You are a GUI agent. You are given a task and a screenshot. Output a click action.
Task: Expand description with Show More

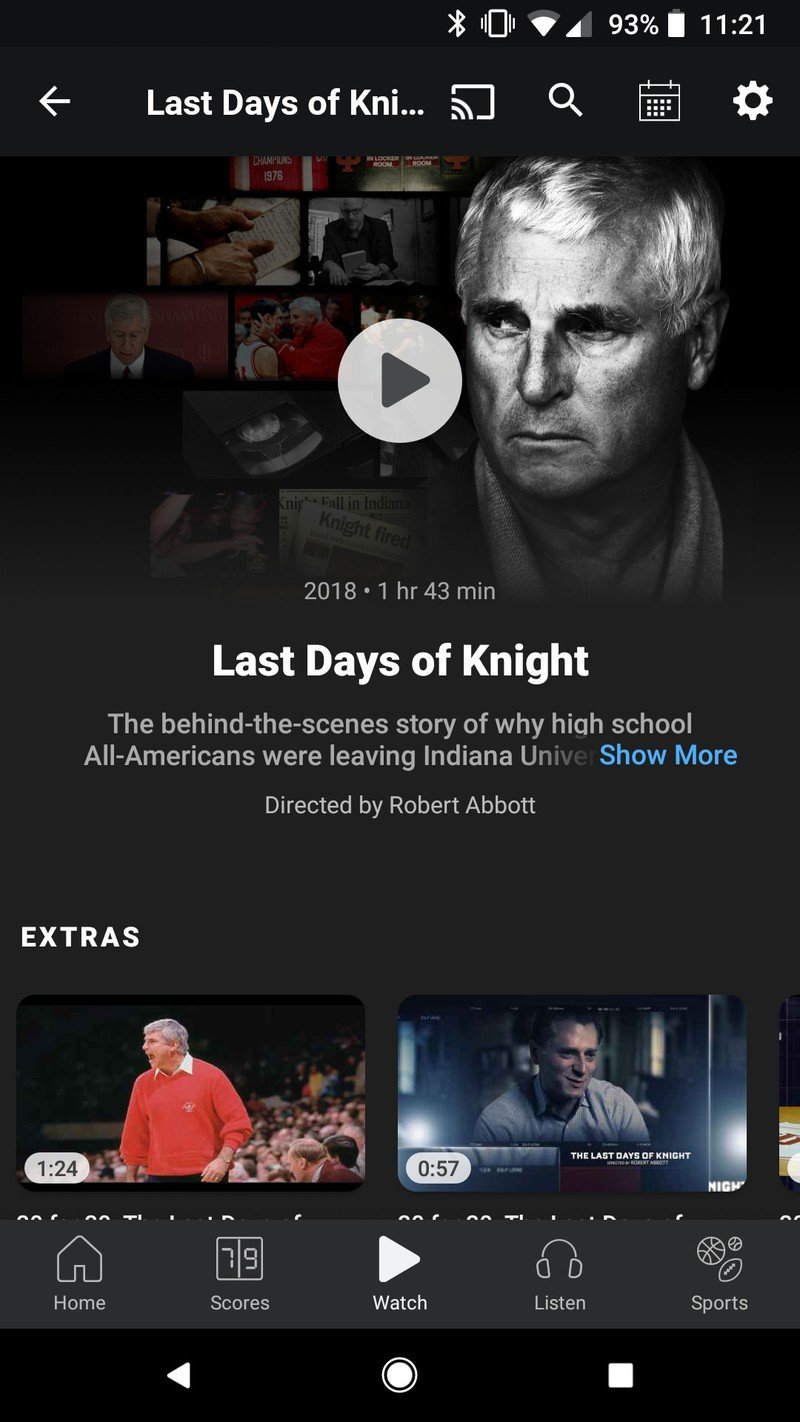[x=668, y=755]
